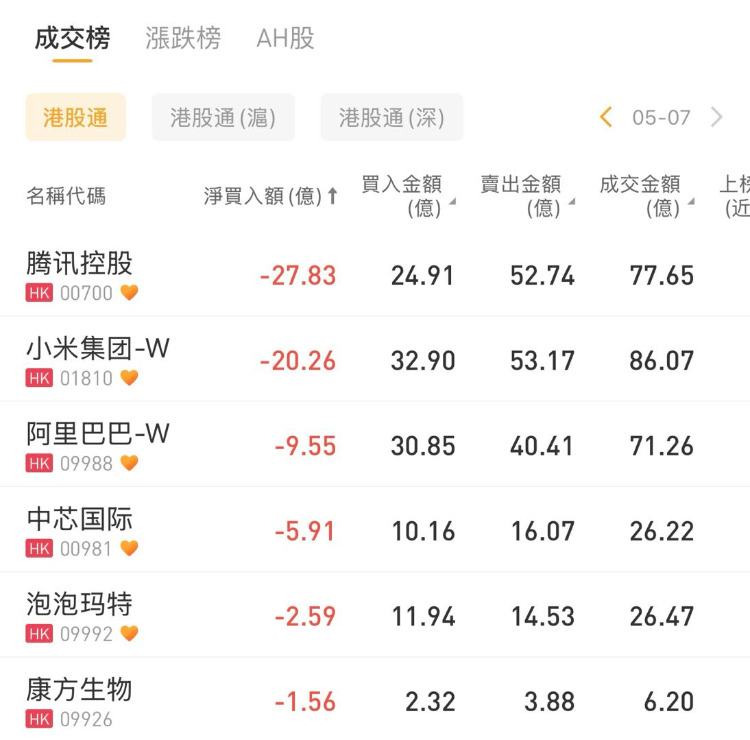Sort by 淨買入額 column
Screen dimensions: 750x740
click(x=271, y=196)
